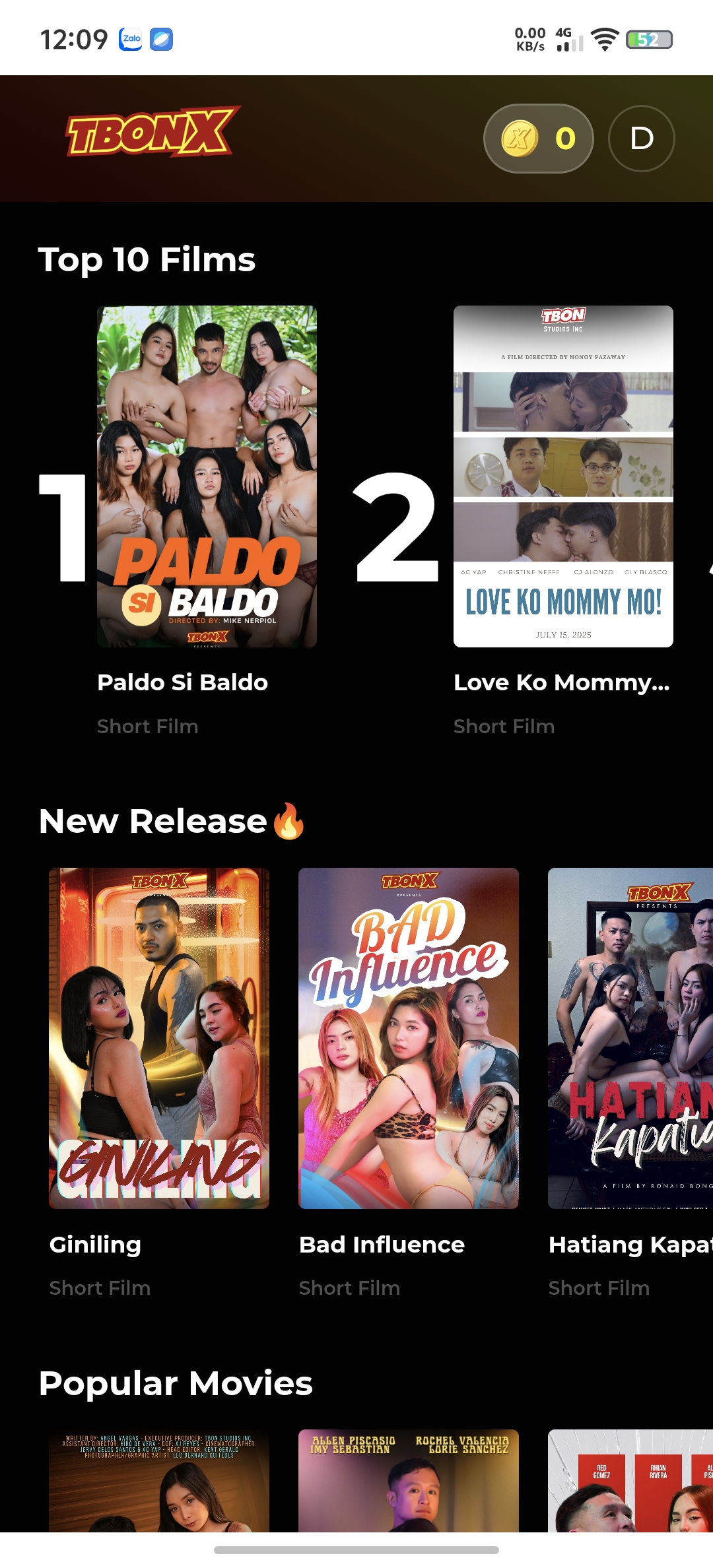Select the Giniling short film
Viewport: 713px width, 1568px height.
tap(159, 1038)
